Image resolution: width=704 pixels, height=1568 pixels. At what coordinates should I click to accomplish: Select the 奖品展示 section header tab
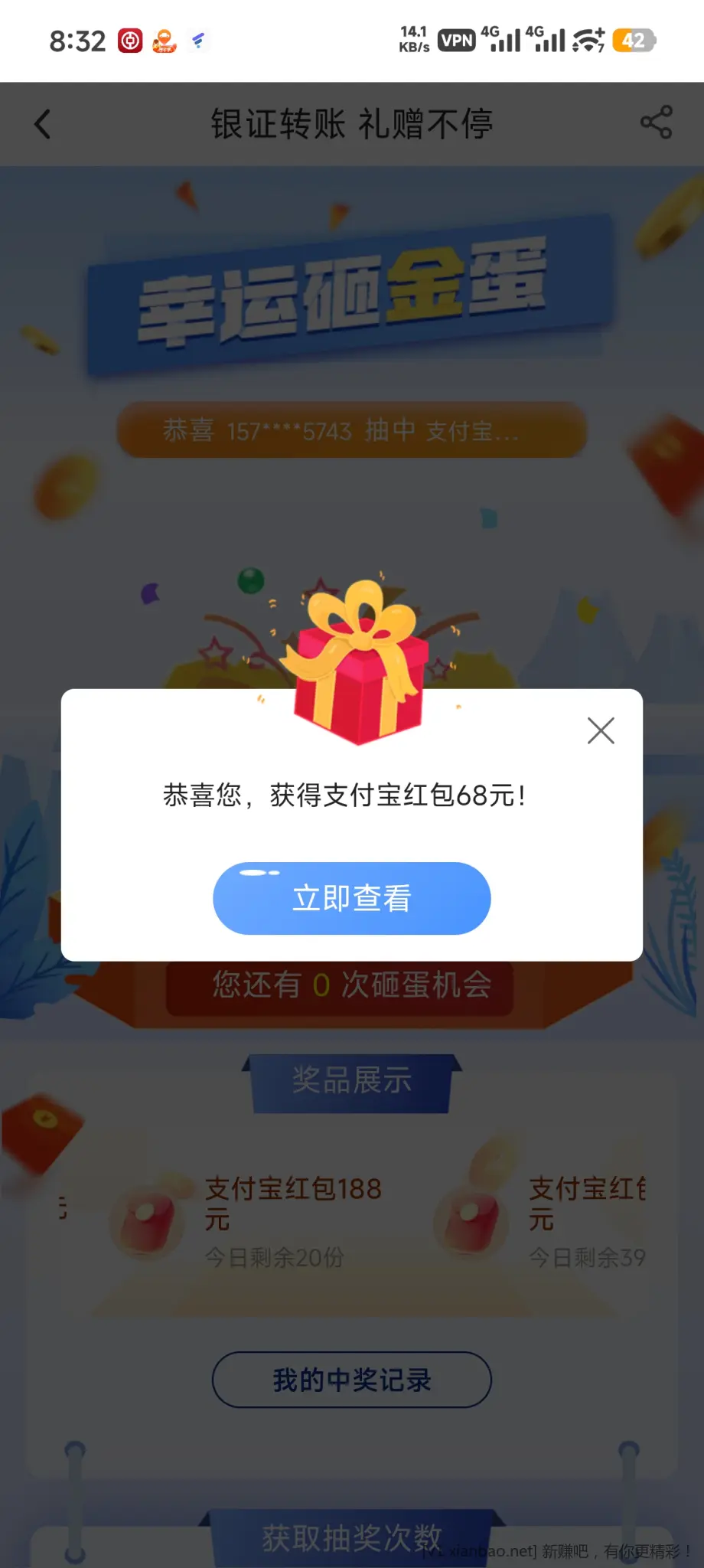pos(352,1080)
